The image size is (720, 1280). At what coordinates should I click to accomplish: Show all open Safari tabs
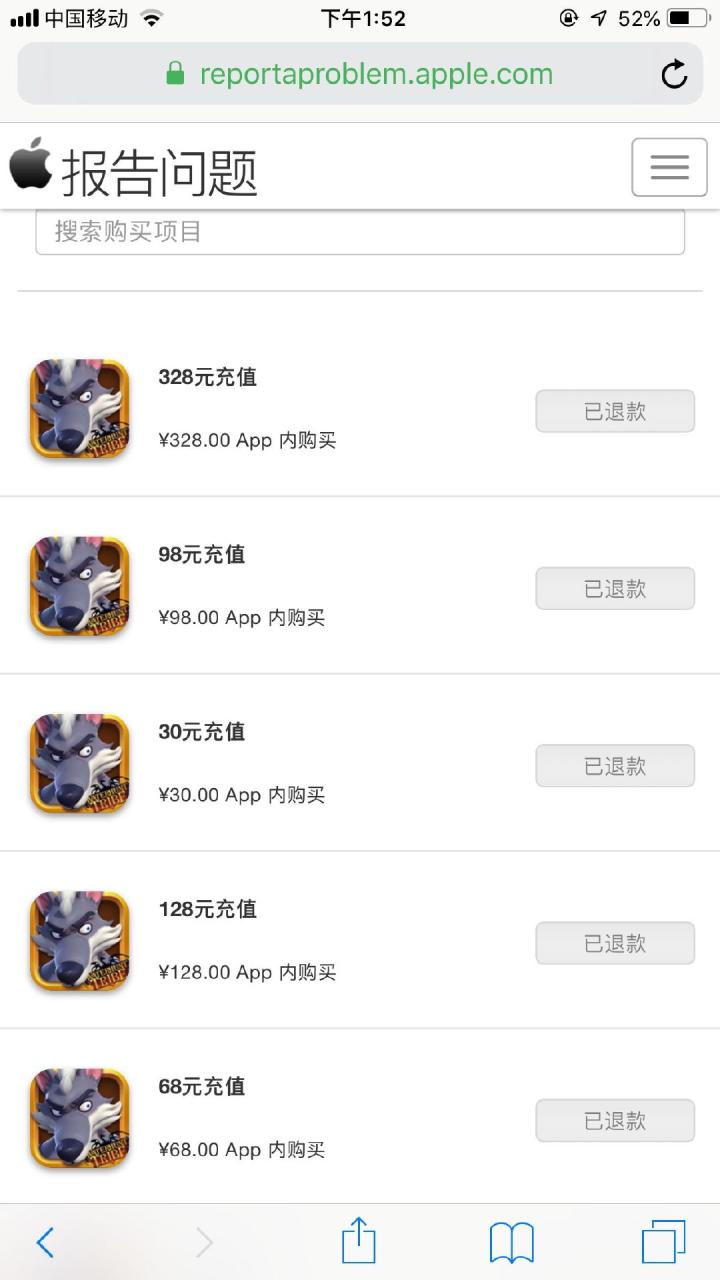click(663, 1241)
